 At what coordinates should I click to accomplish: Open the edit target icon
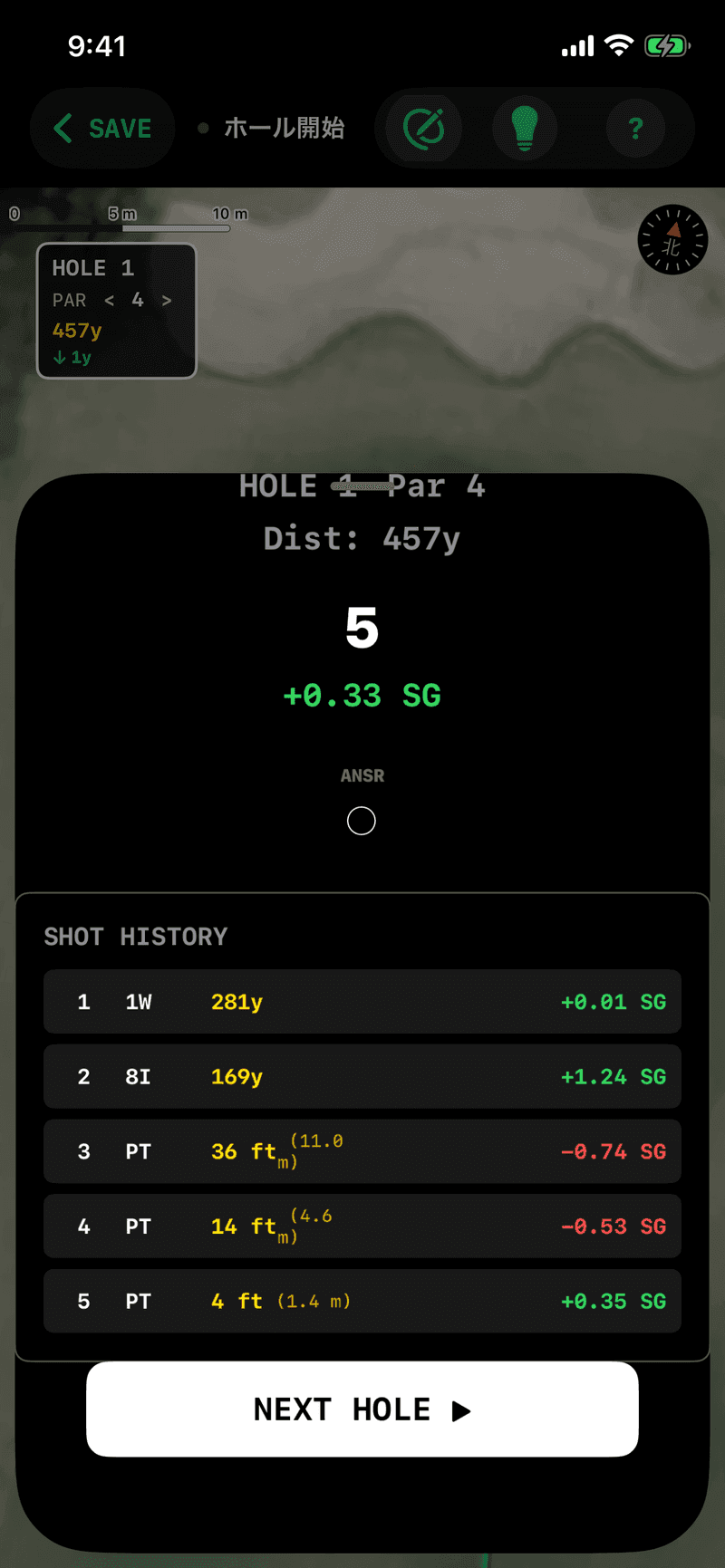tap(423, 129)
